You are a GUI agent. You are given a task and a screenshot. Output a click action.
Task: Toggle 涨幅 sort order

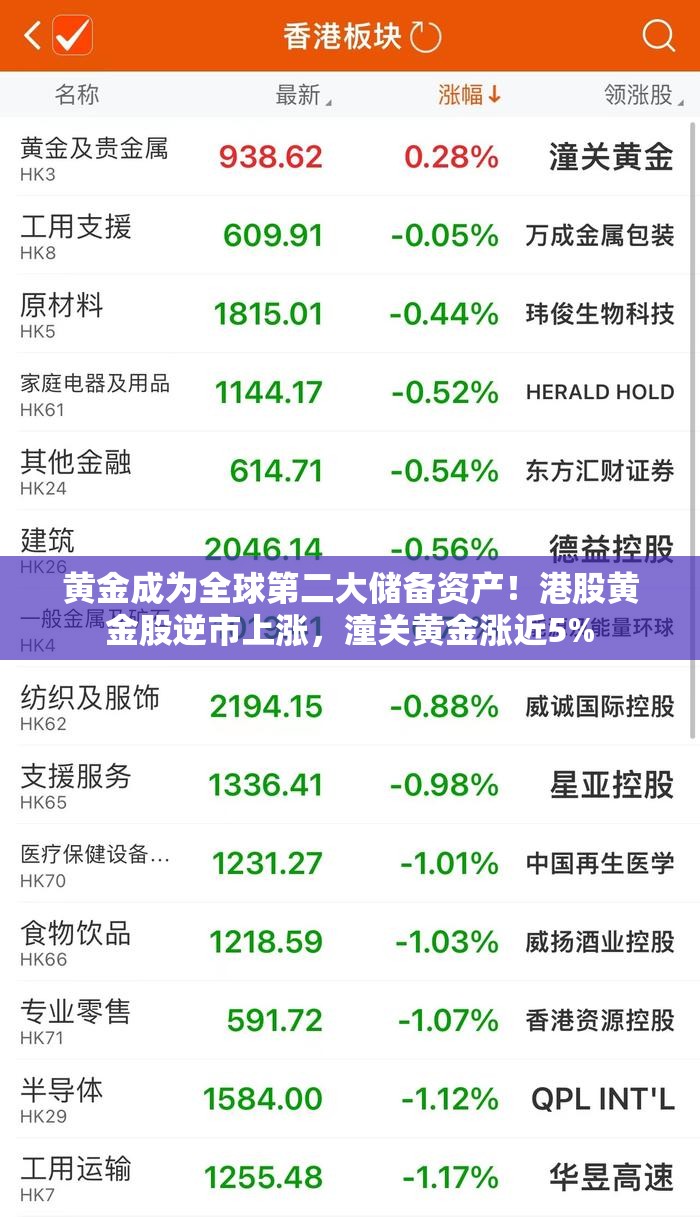point(470,95)
